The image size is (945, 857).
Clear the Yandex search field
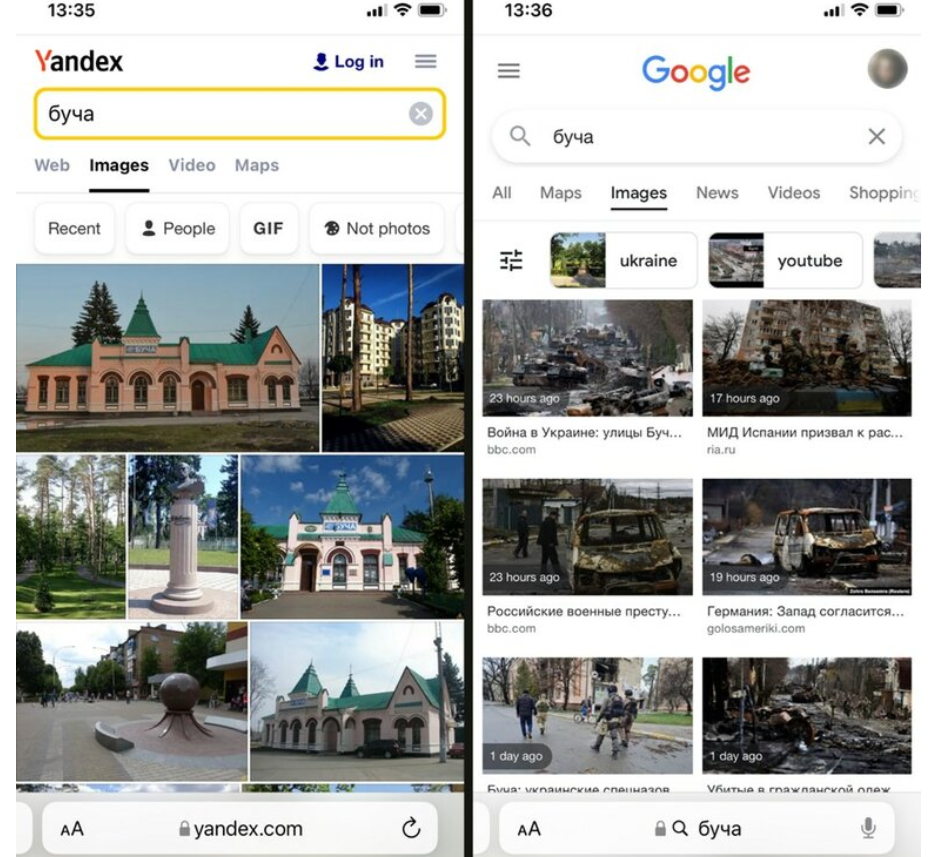pos(421,114)
